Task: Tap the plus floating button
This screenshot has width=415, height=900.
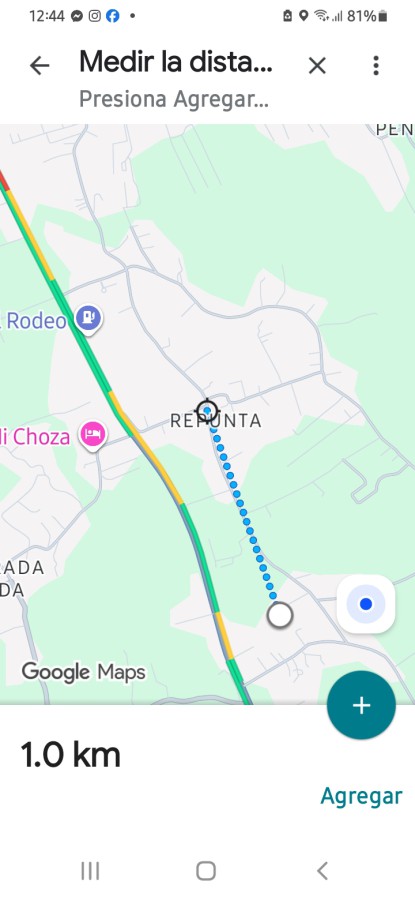Action: pos(361,705)
